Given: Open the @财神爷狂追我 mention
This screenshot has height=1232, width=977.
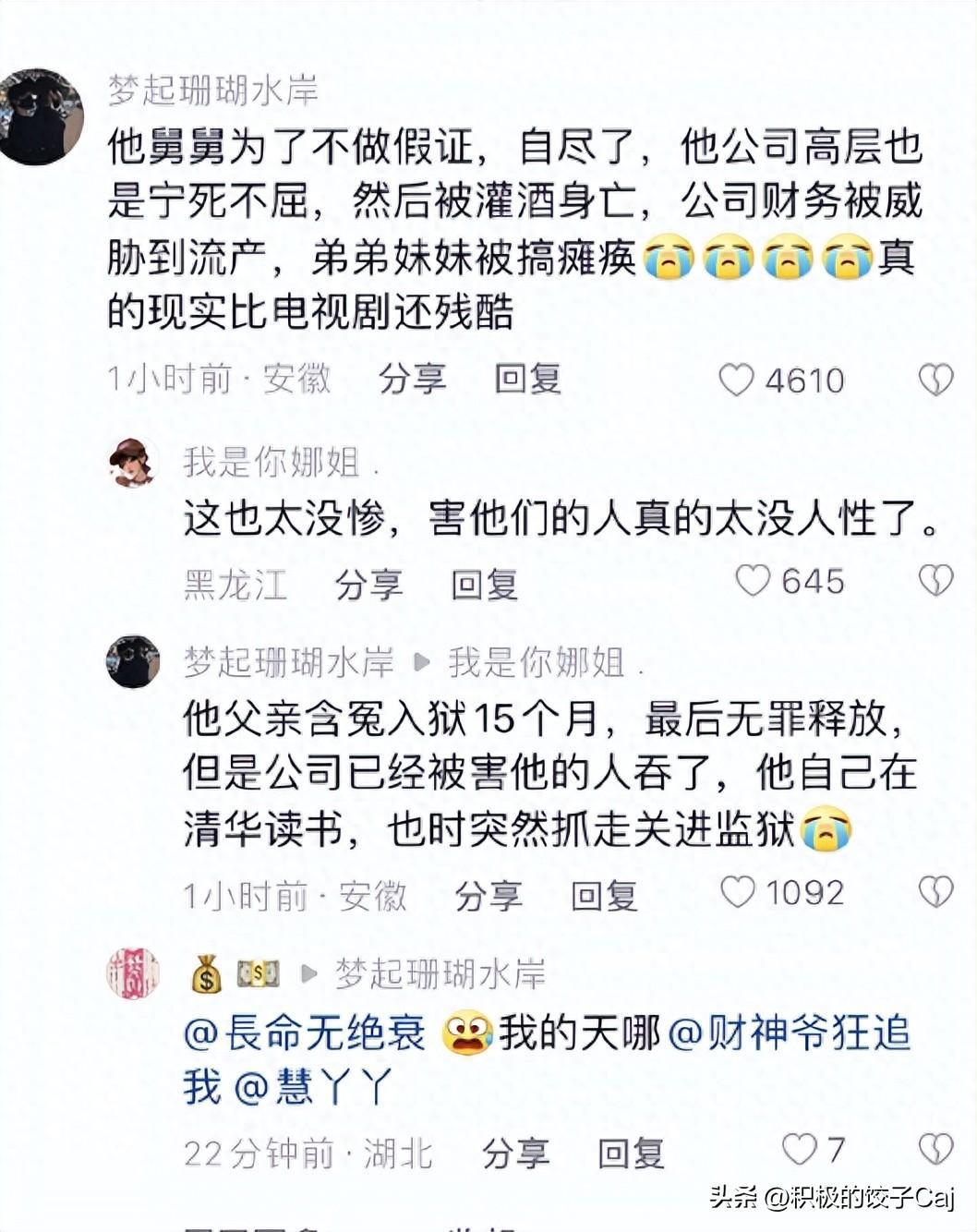Looking at the screenshot, I should tap(788, 1033).
